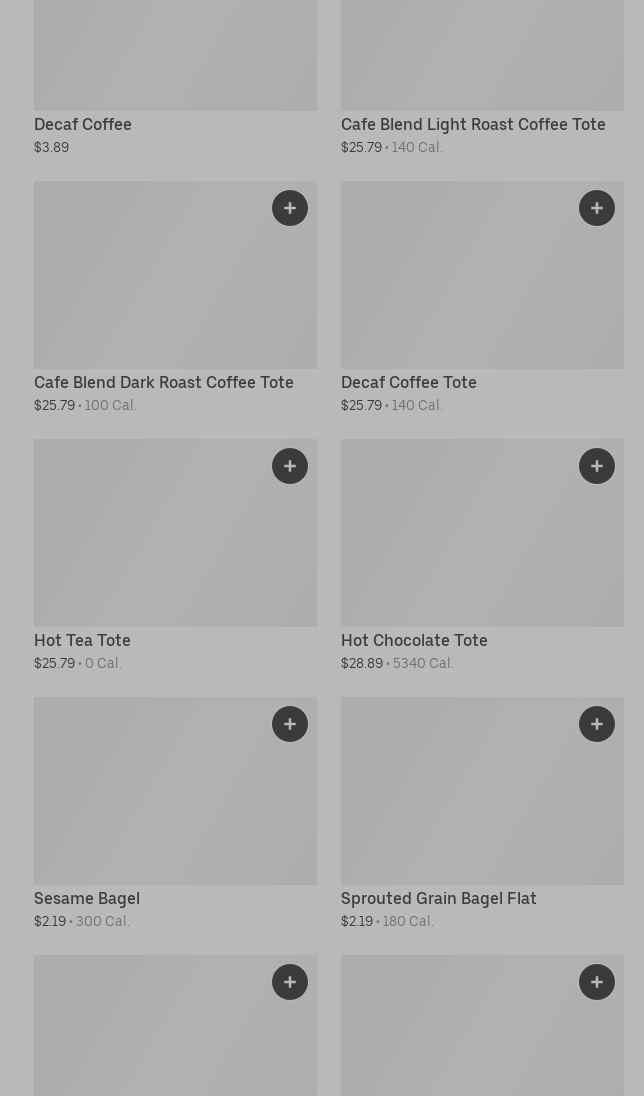Add Hot Chocolate Tote to order
The width and height of the screenshot is (644, 1096).
(597, 466)
